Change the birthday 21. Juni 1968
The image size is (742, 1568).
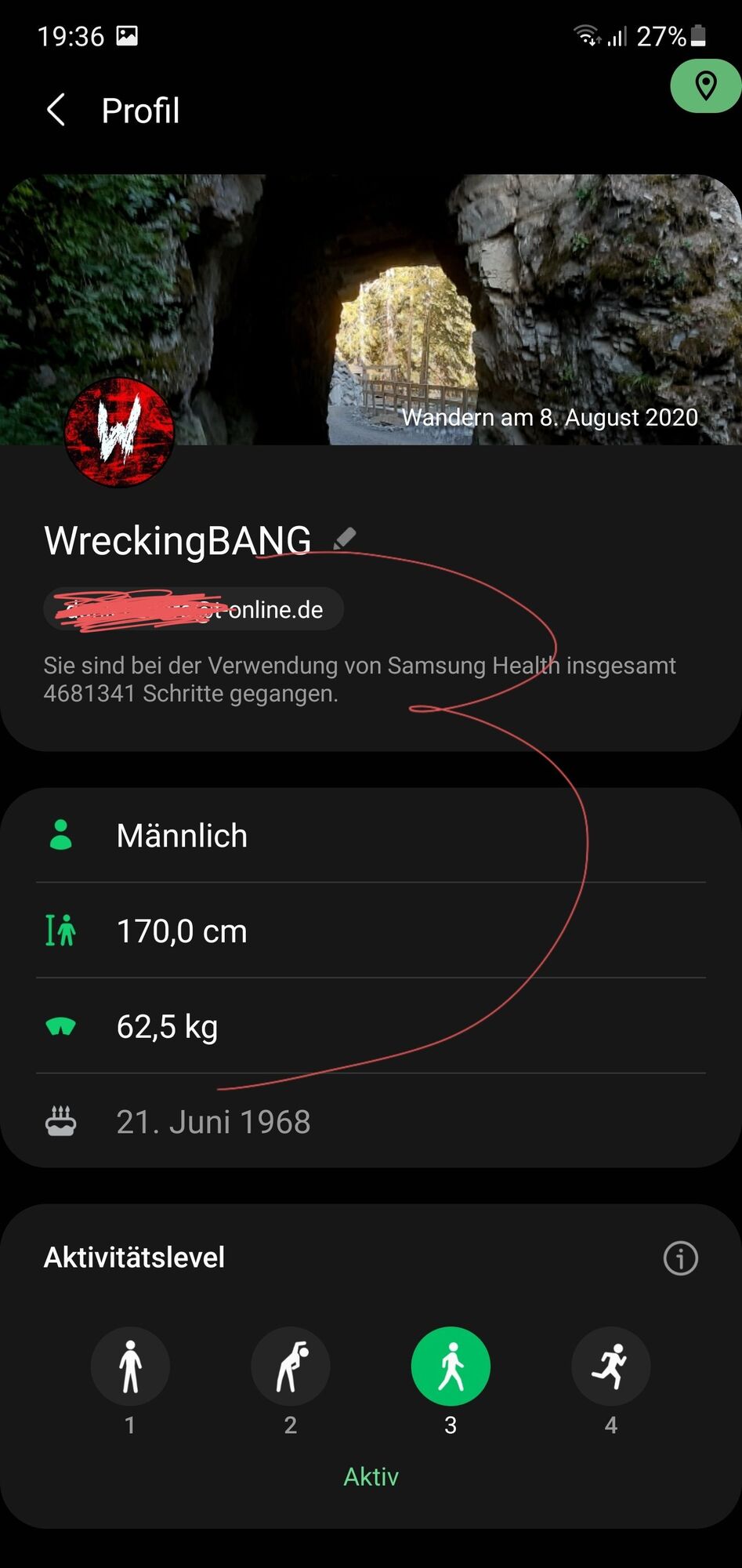click(371, 1122)
